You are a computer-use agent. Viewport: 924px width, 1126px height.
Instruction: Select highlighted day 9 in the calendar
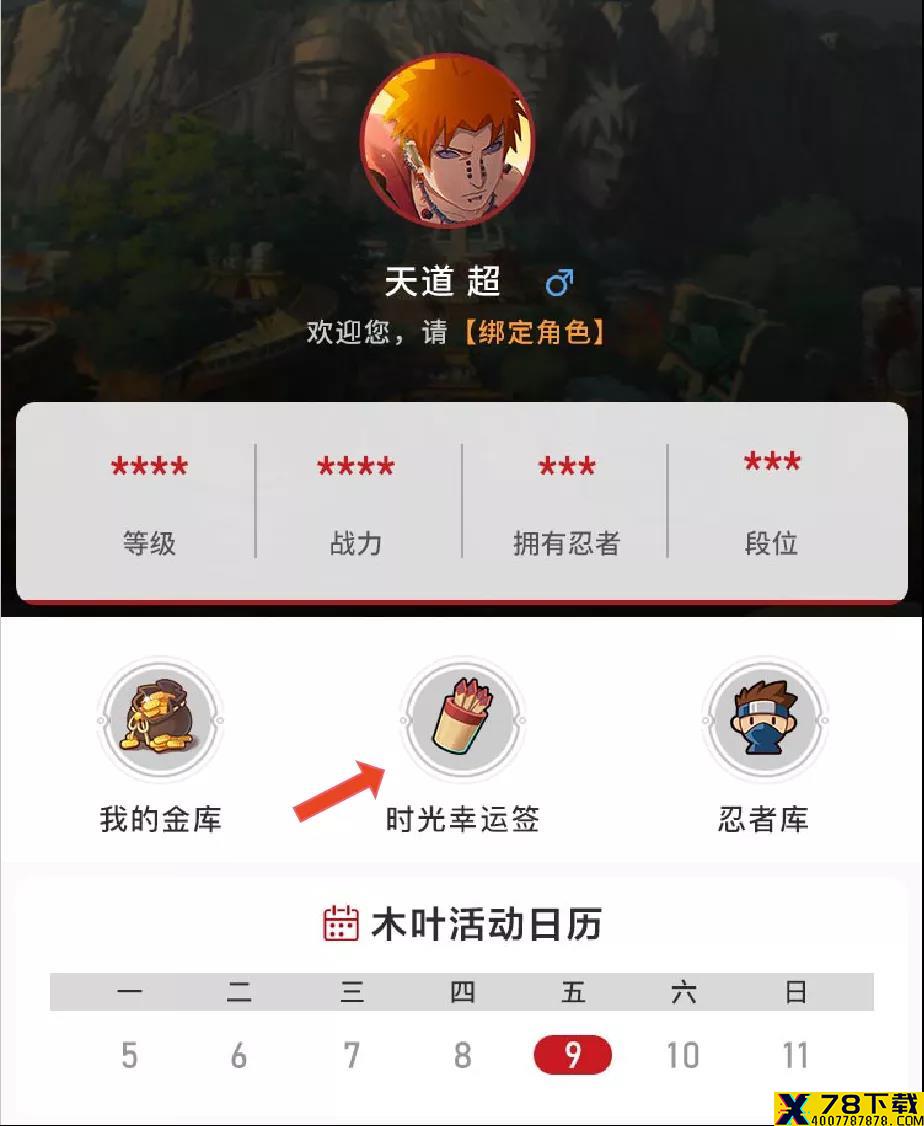pyautogui.click(x=572, y=1055)
